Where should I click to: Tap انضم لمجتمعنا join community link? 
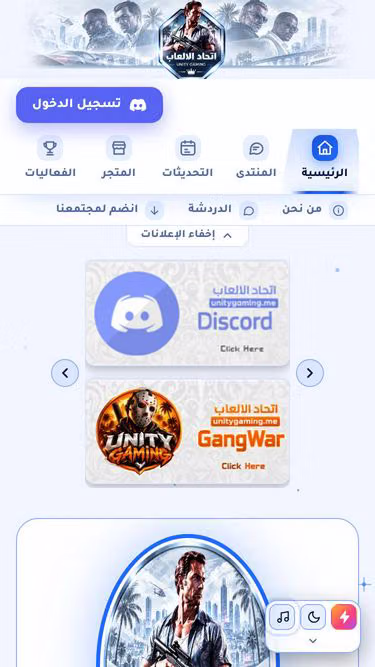click(110, 210)
